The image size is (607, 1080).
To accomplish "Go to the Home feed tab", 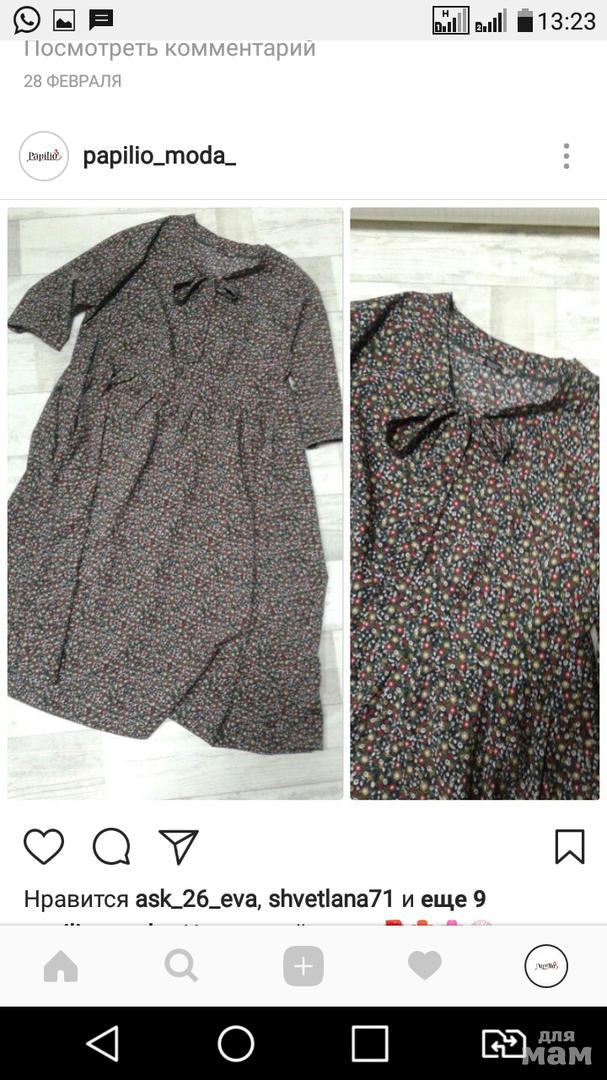I will 61,966.
